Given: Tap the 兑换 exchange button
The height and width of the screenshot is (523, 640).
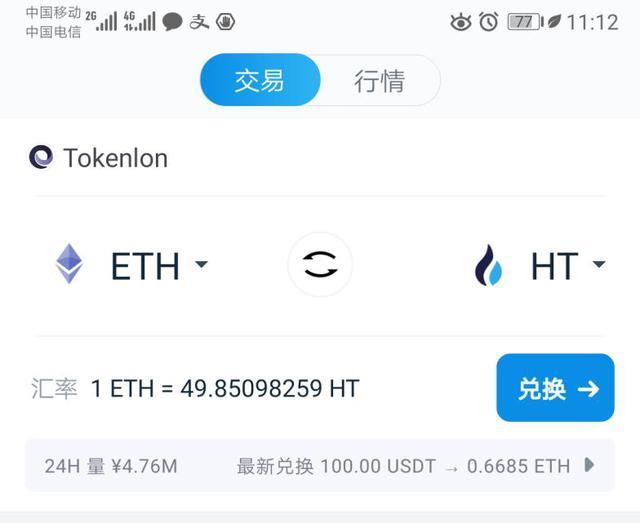Looking at the screenshot, I should click(555, 388).
